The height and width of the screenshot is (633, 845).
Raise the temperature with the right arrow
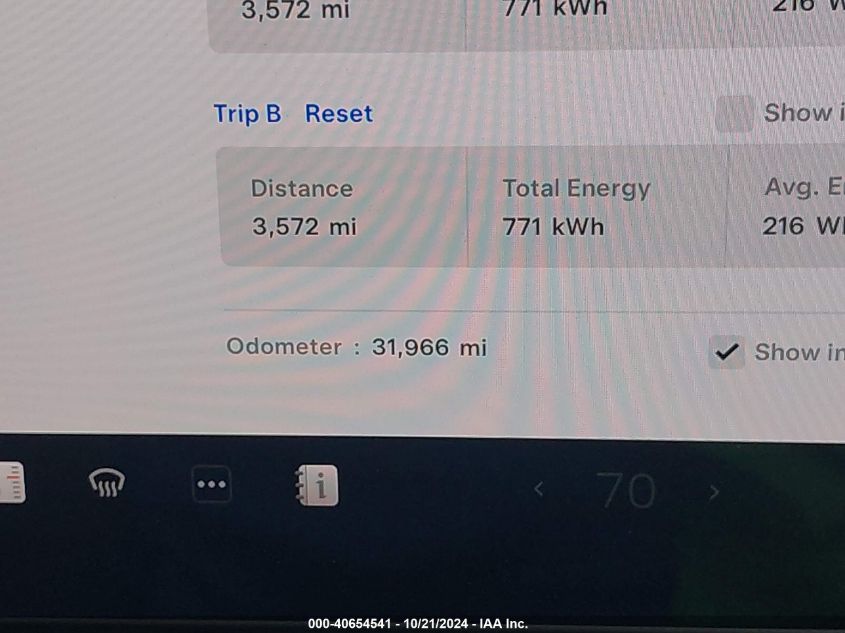tap(714, 491)
